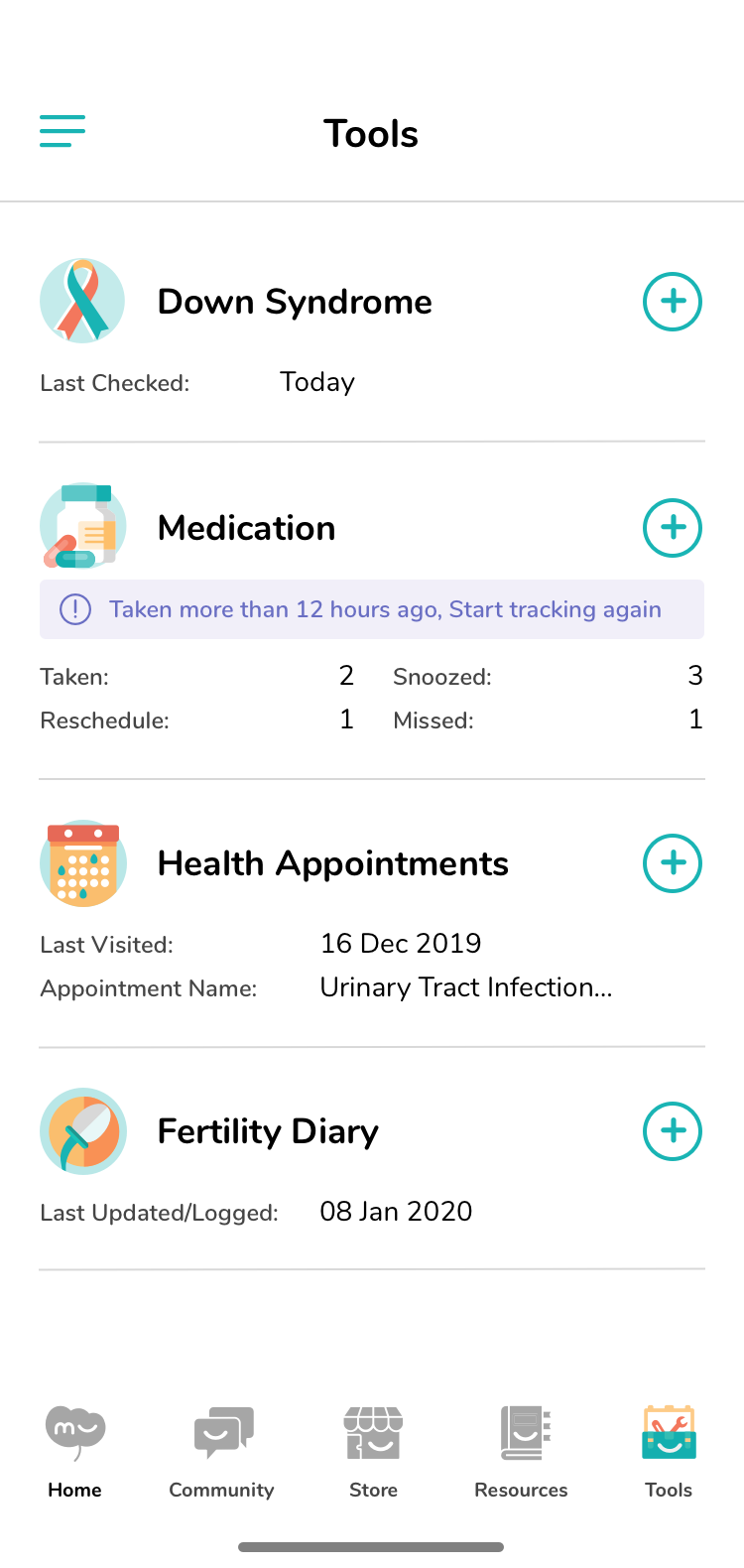Add a new Down Syndrome entry

click(673, 301)
